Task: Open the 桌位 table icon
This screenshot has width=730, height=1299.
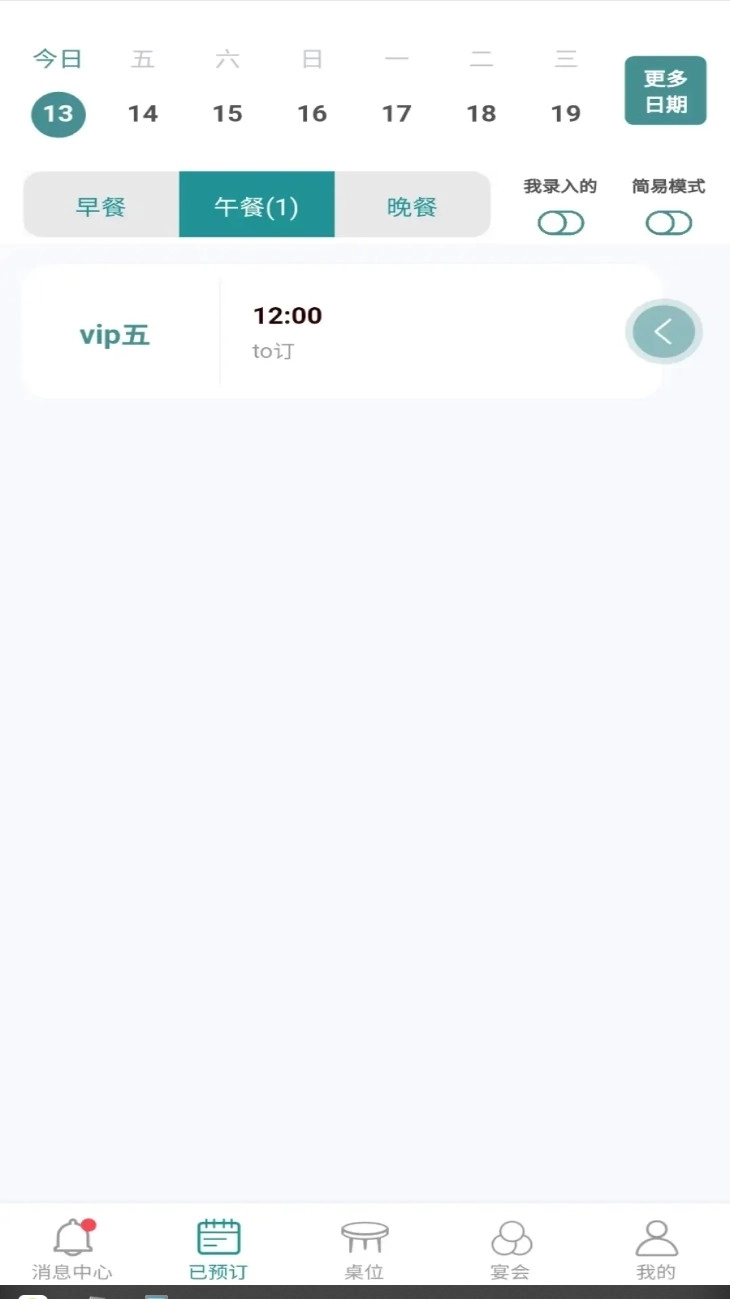Action: [x=364, y=1237]
